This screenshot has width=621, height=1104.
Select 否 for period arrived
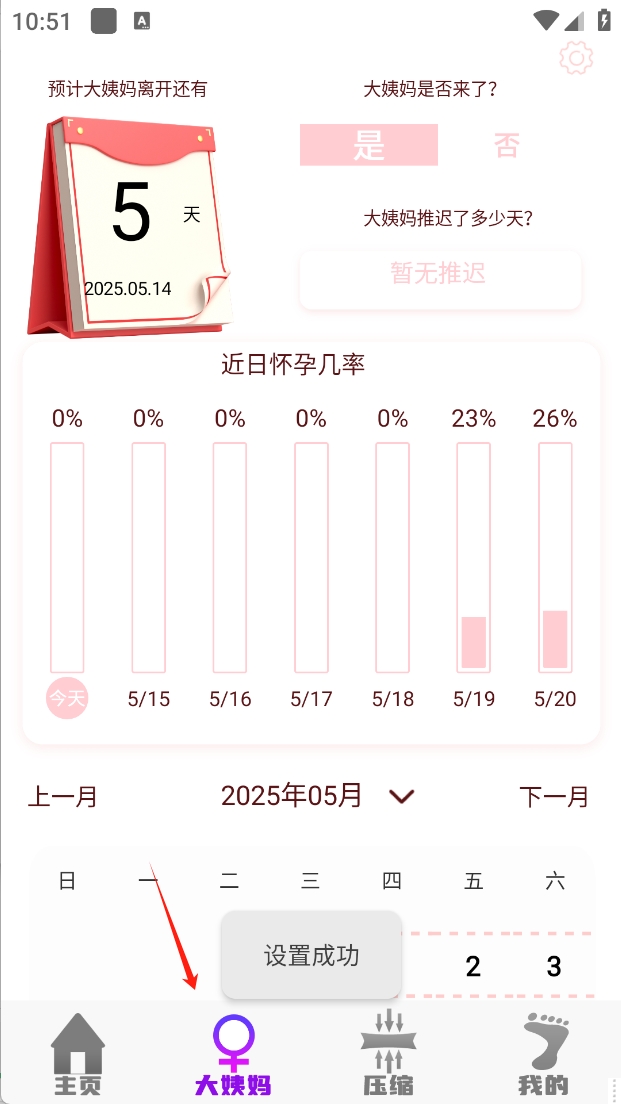click(507, 145)
